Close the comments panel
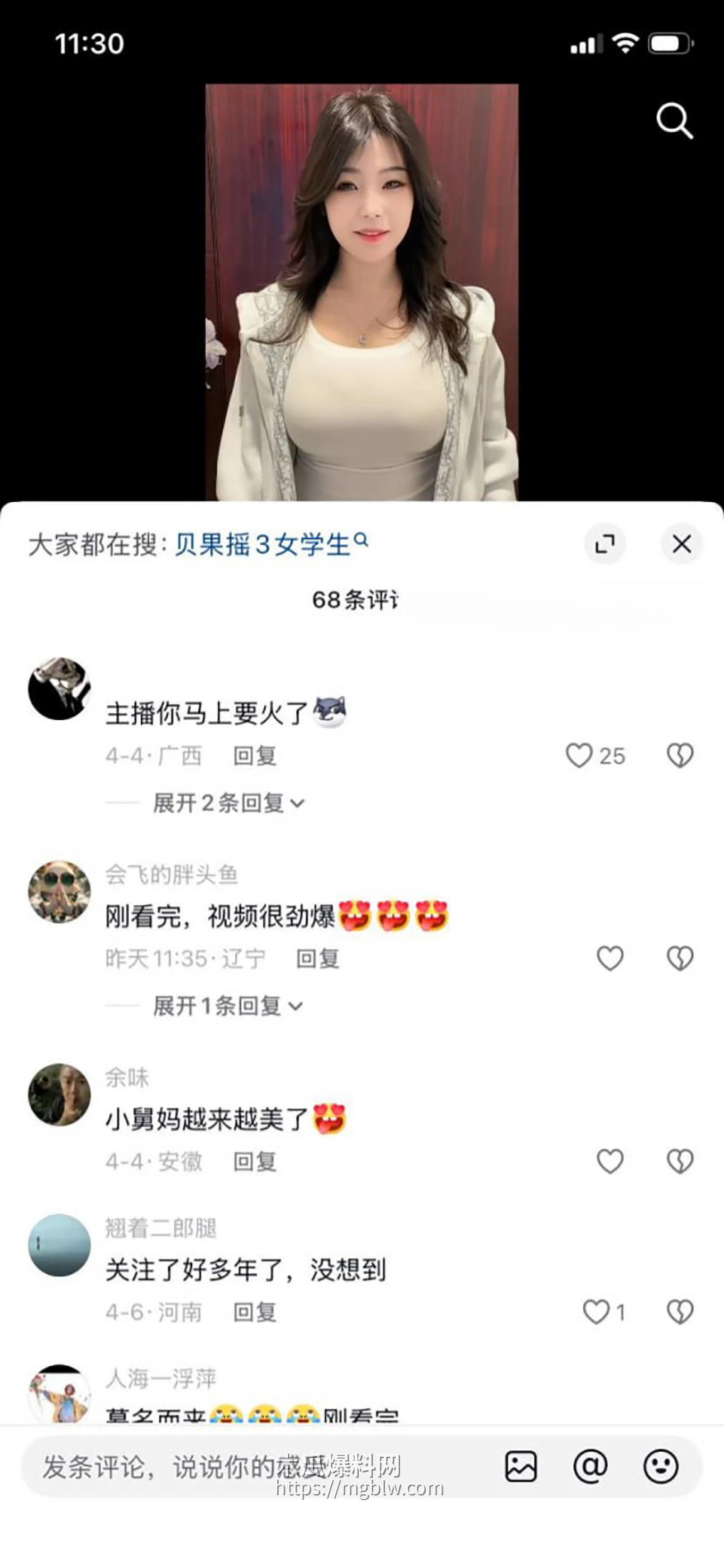This screenshot has height=1568, width=724. [x=681, y=545]
